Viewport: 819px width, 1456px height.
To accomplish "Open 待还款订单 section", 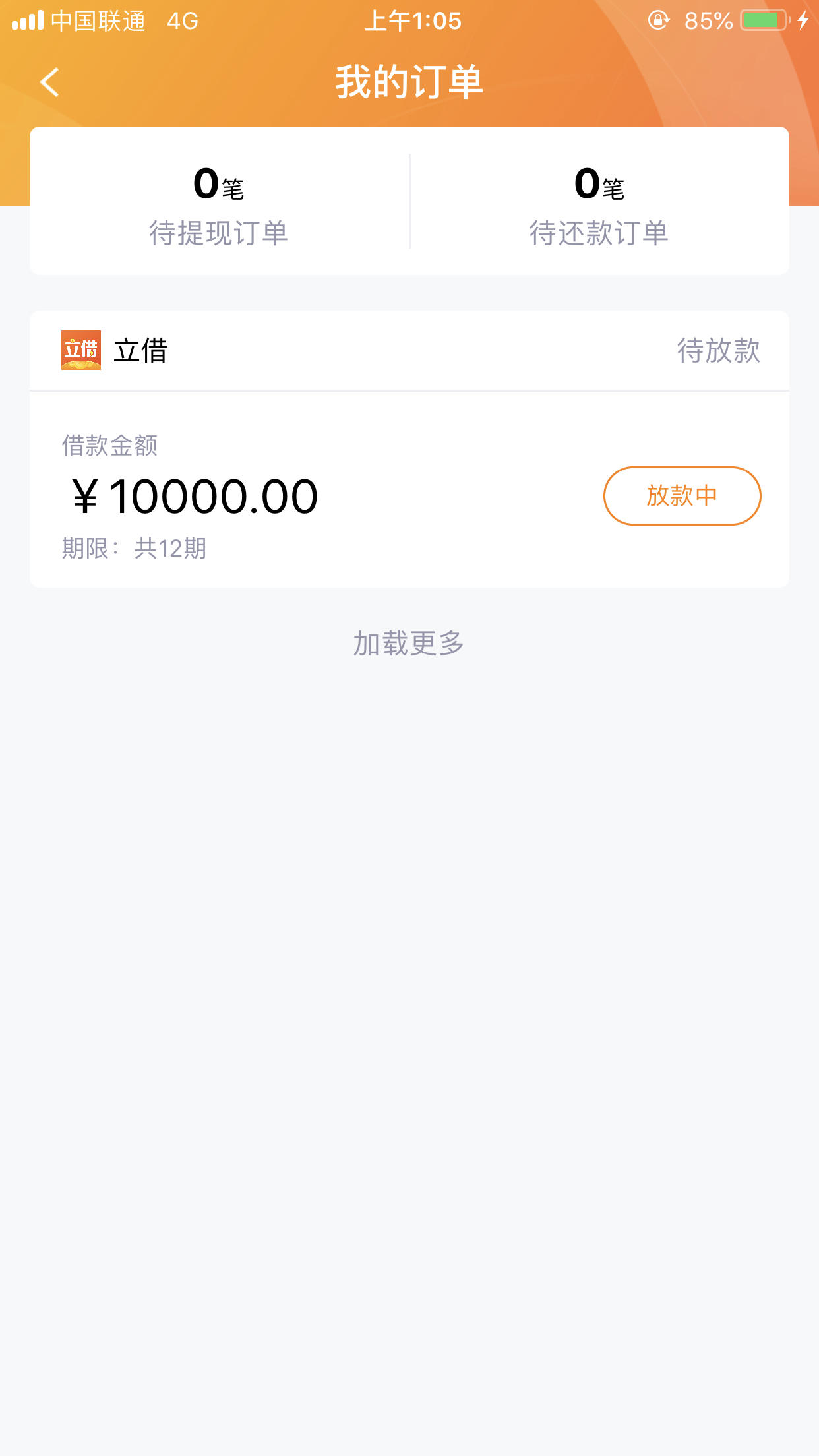I will [599, 201].
